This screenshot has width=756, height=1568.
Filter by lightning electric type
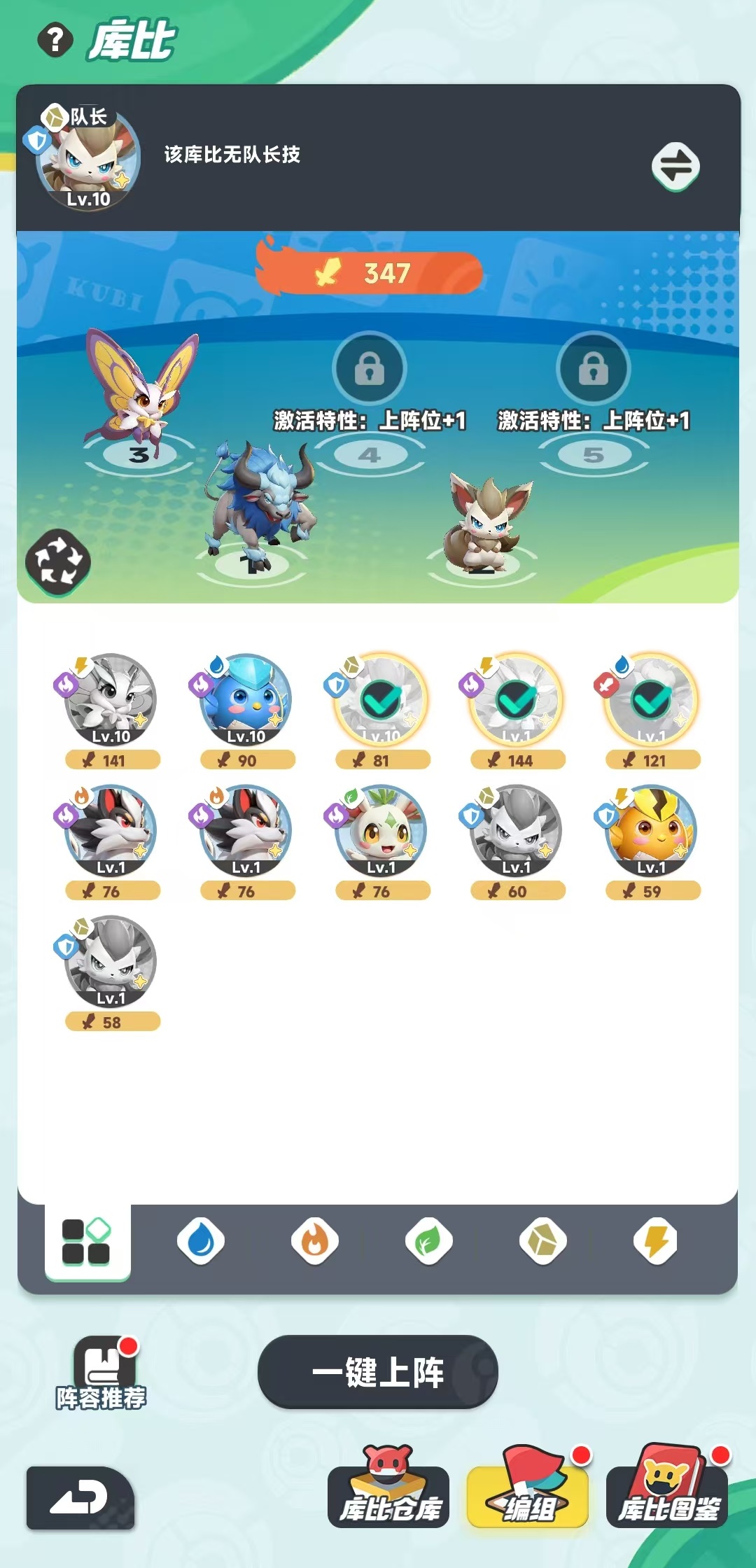coord(656,1242)
